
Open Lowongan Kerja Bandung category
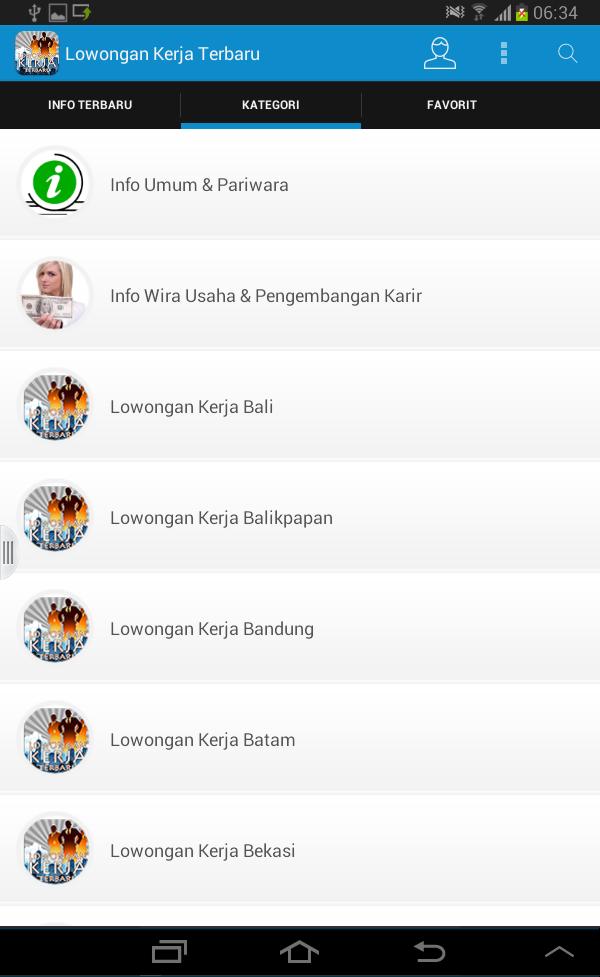coord(300,629)
